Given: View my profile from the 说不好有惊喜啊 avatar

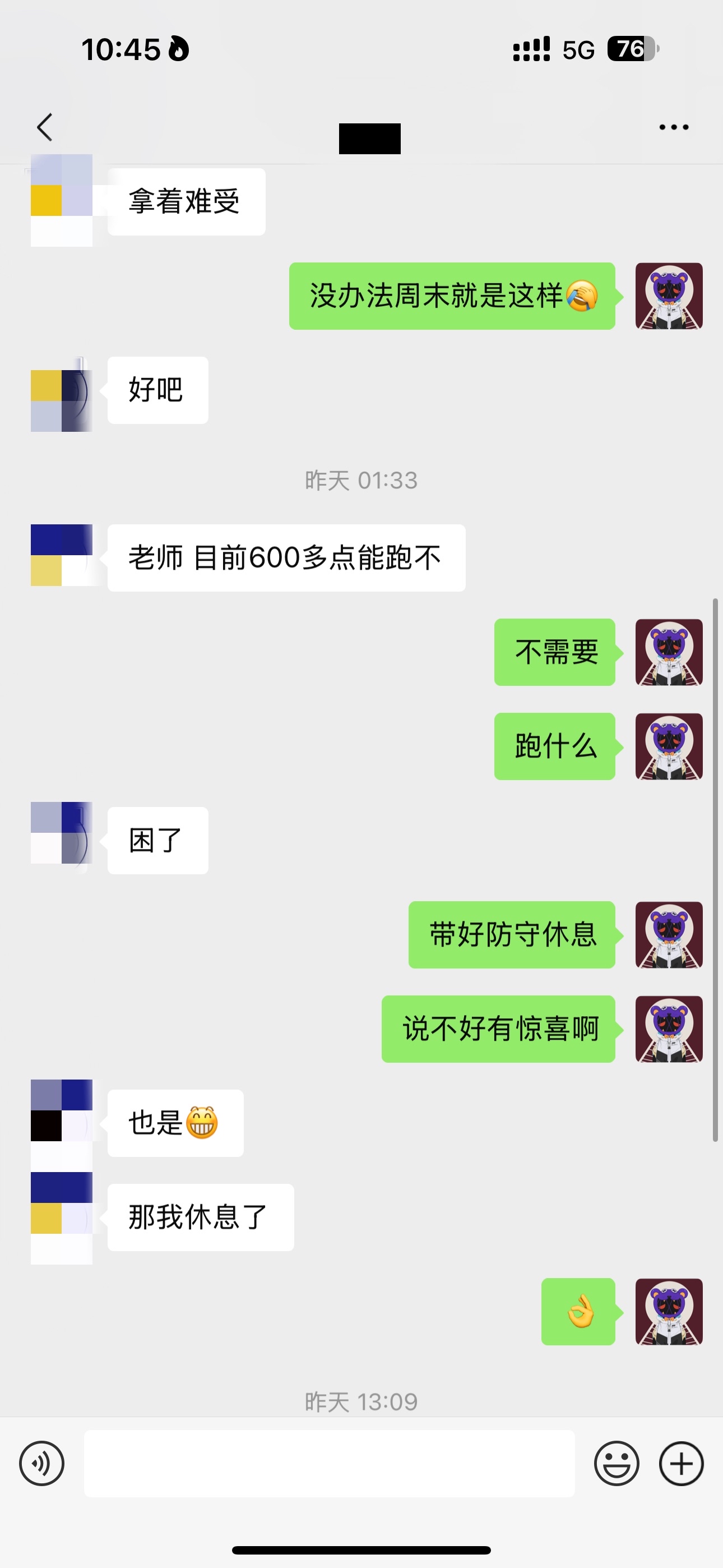Looking at the screenshot, I should pos(669,1029).
